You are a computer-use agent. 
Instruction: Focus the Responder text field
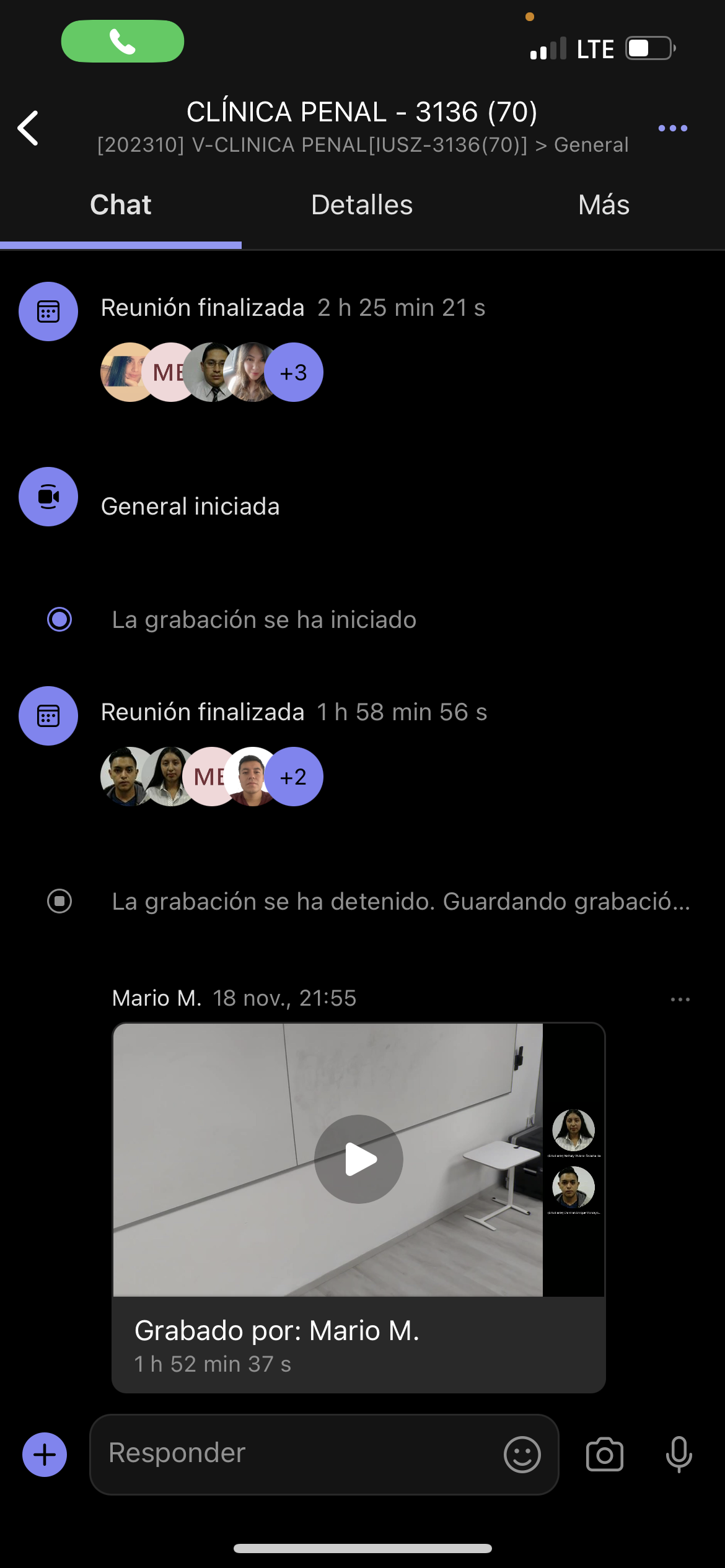click(x=297, y=1453)
